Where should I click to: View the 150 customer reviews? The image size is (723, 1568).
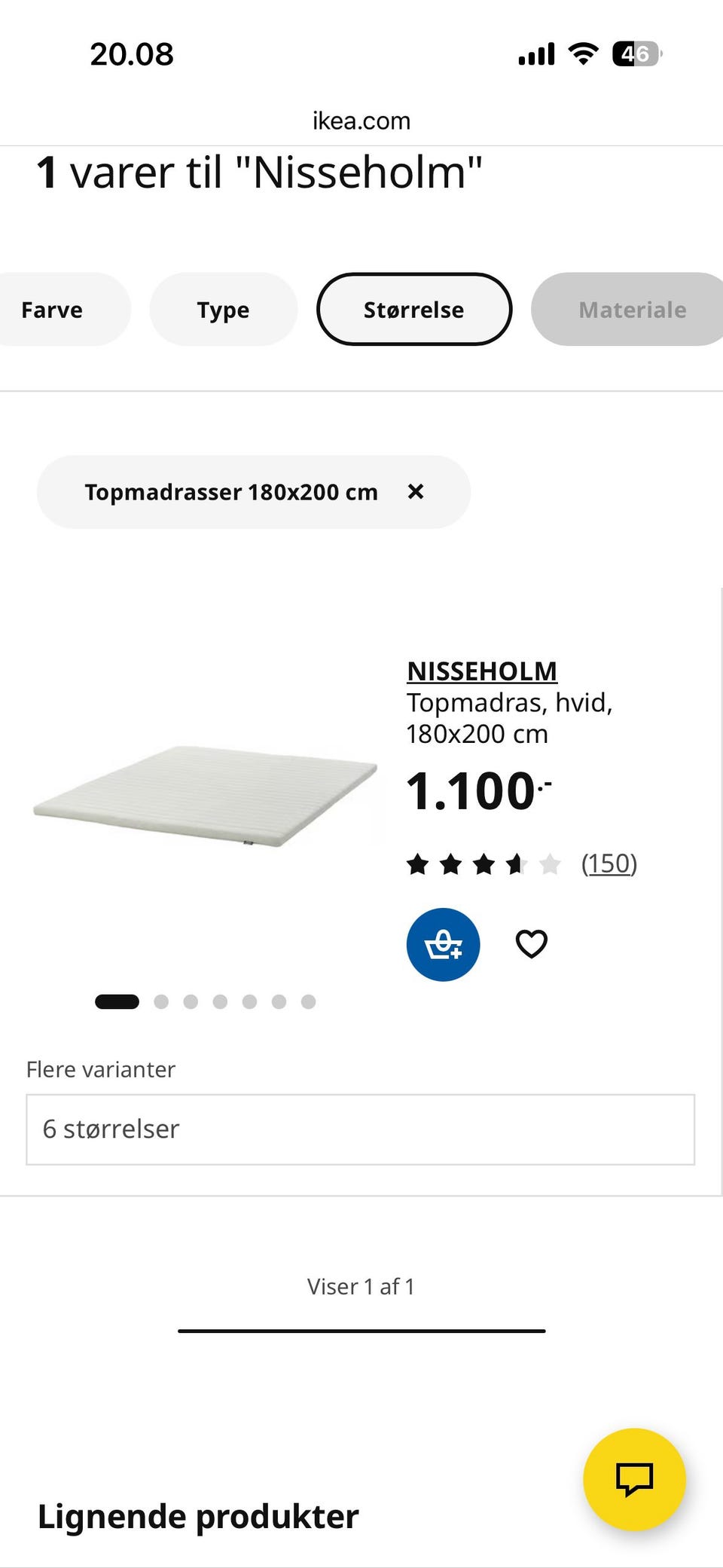610,863
